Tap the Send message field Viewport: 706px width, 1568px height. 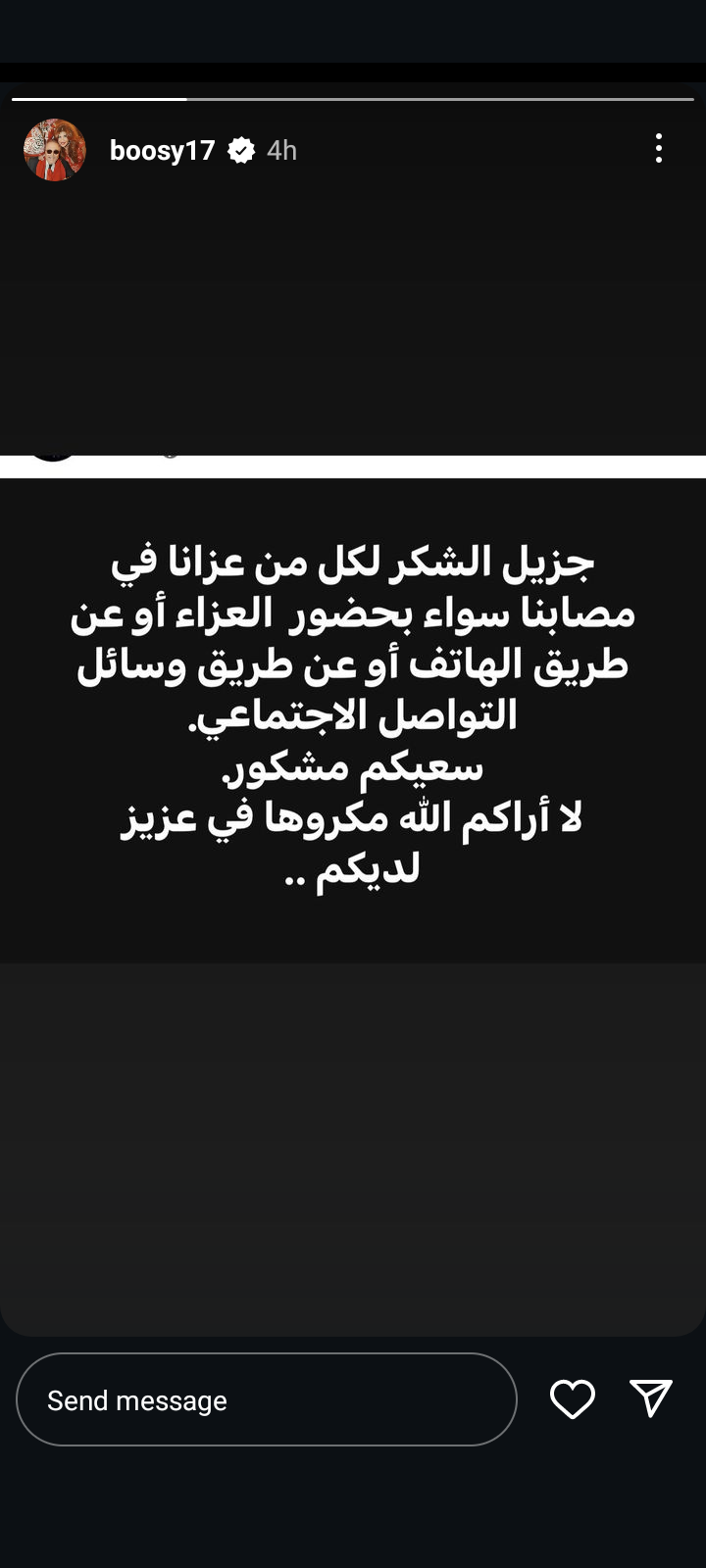click(x=267, y=1399)
